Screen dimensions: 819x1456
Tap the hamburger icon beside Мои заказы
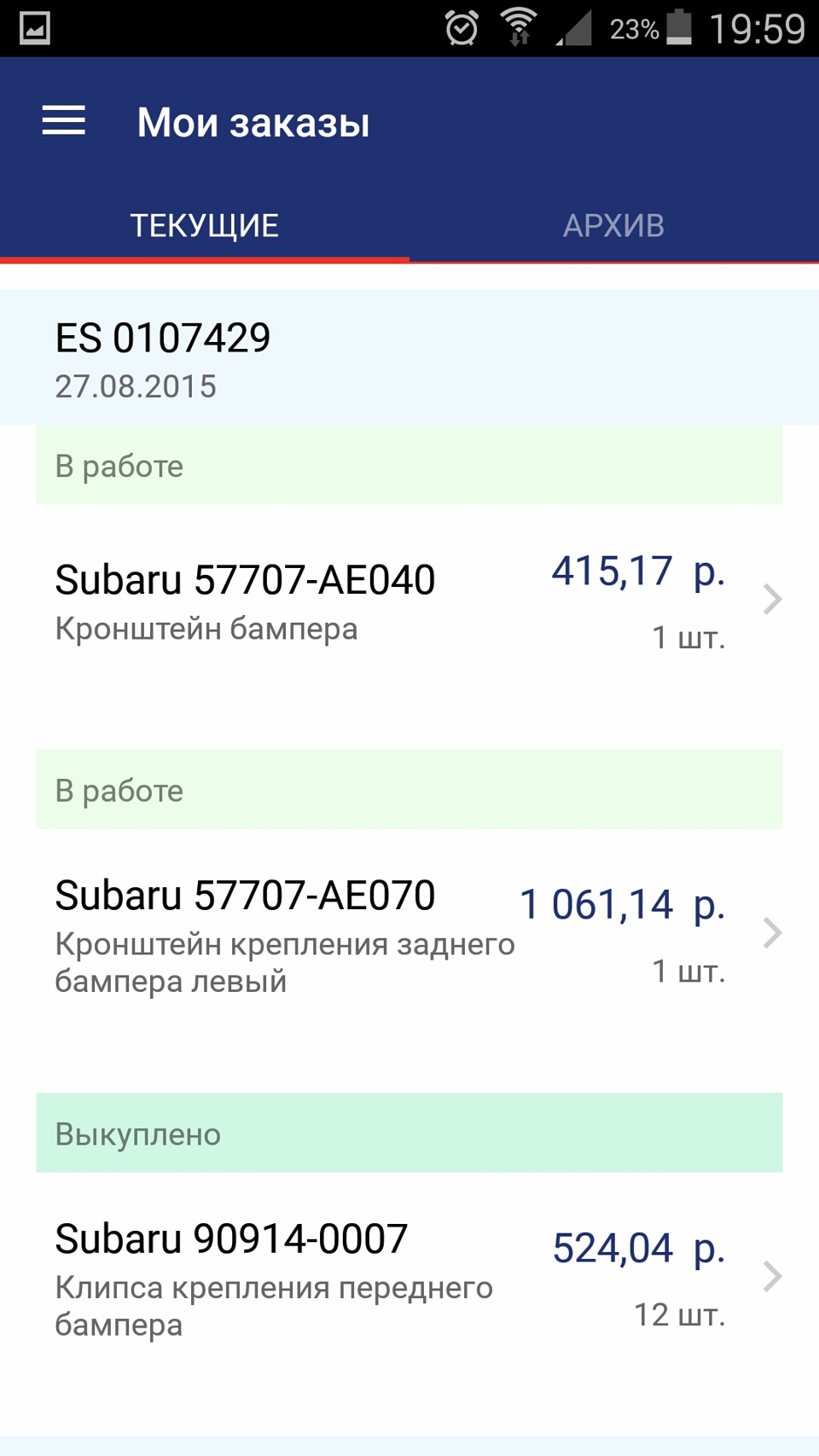point(65,121)
